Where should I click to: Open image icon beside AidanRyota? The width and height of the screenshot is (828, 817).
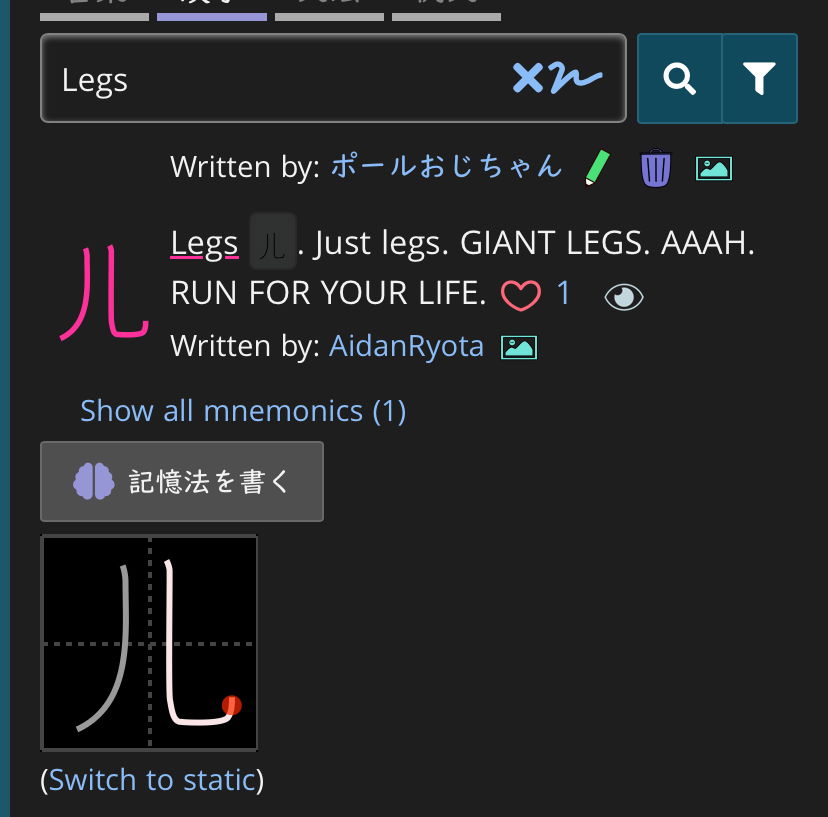point(519,347)
